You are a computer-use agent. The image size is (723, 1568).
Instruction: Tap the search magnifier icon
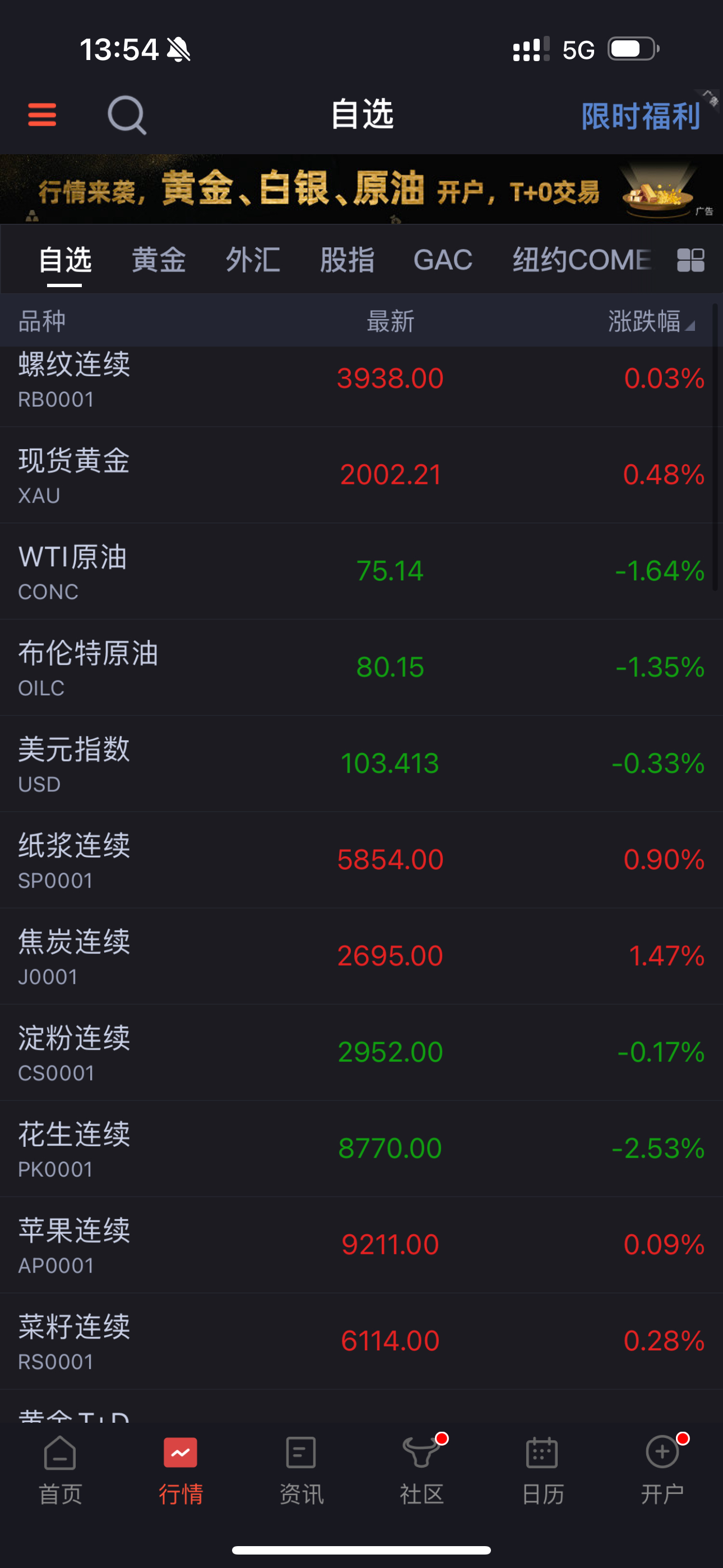pos(127,114)
